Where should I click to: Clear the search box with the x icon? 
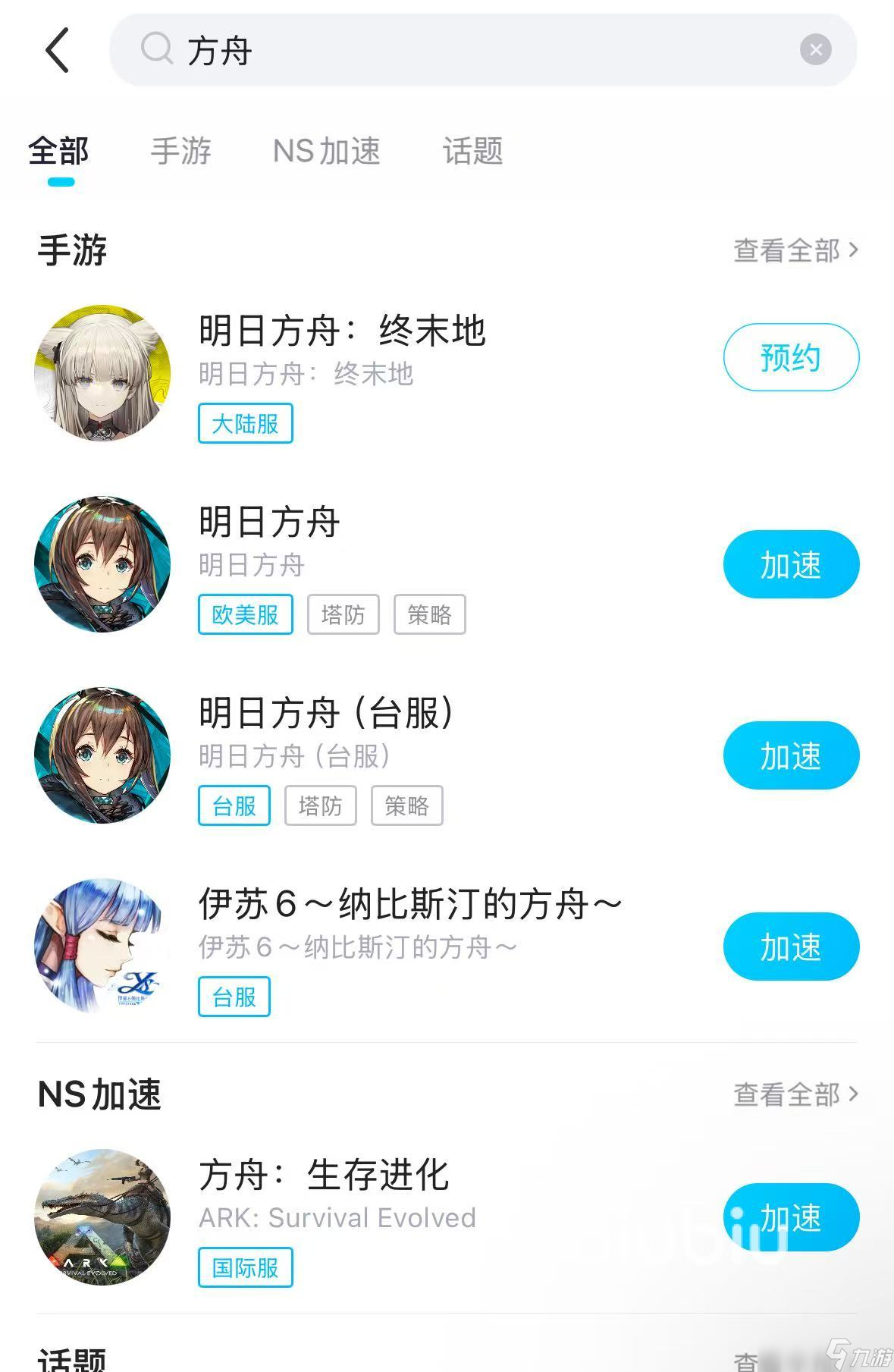[815, 49]
